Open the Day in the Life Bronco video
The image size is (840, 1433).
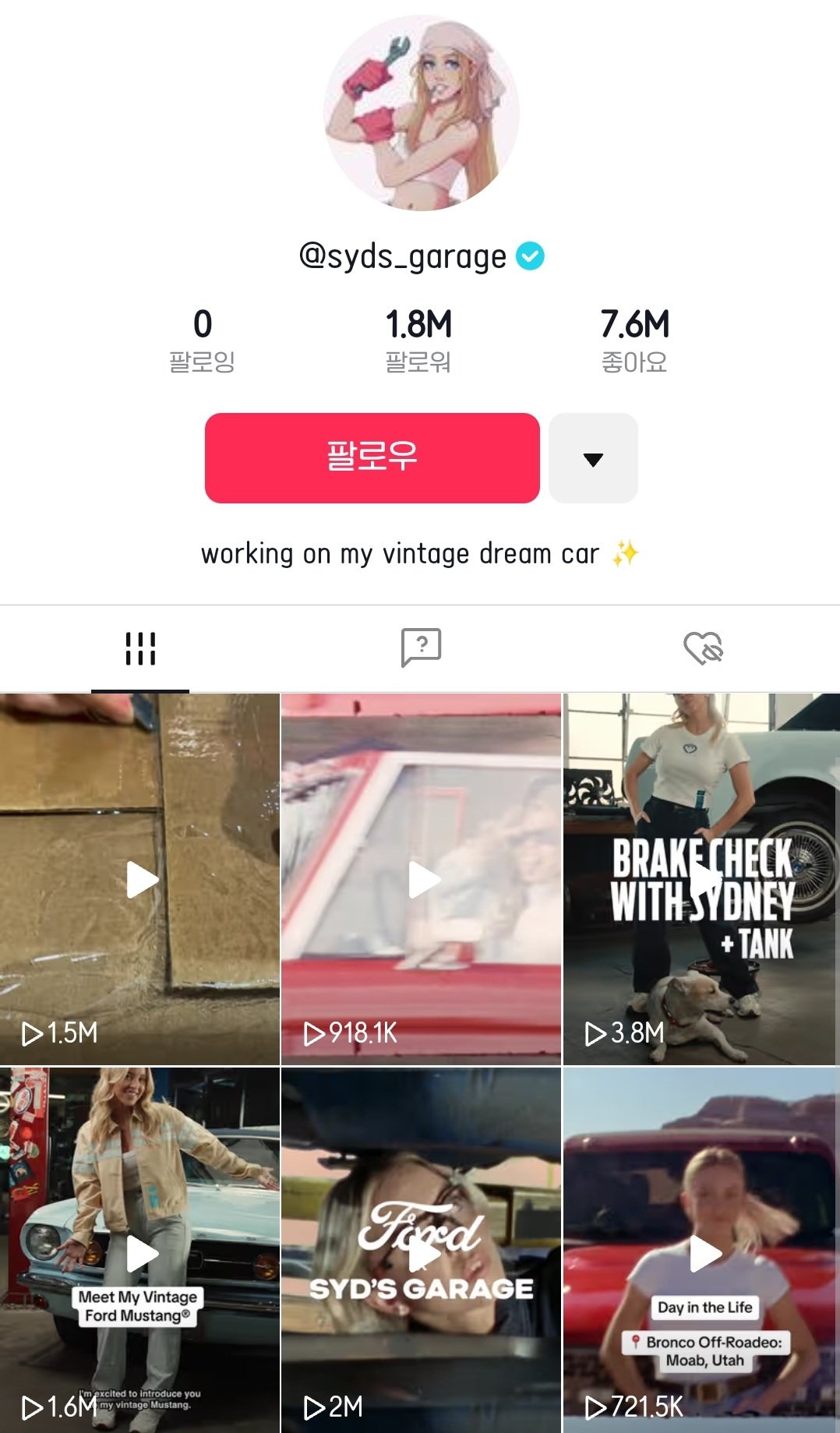click(701, 1251)
